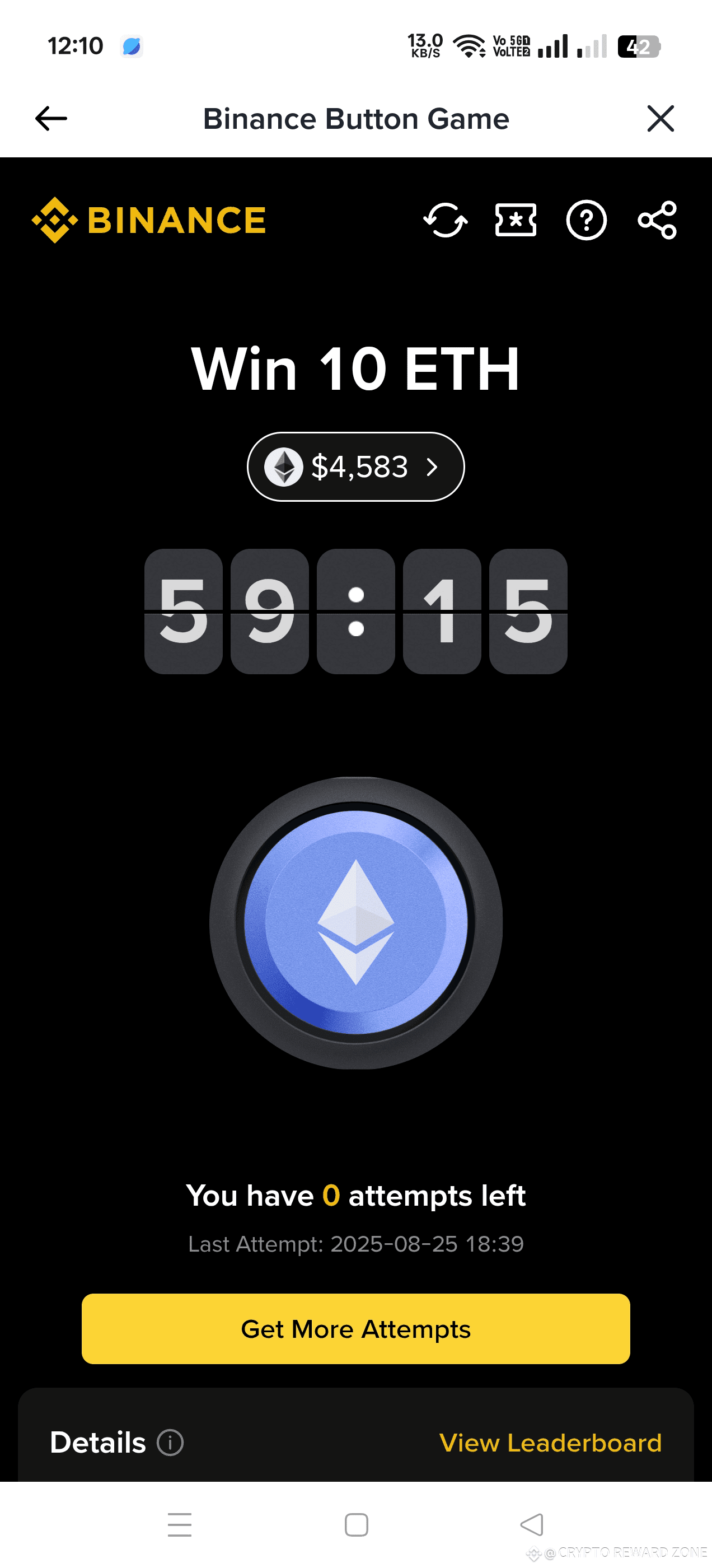Tap Get More Attempts
This screenshot has height=1568, width=712.
click(x=355, y=1329)
